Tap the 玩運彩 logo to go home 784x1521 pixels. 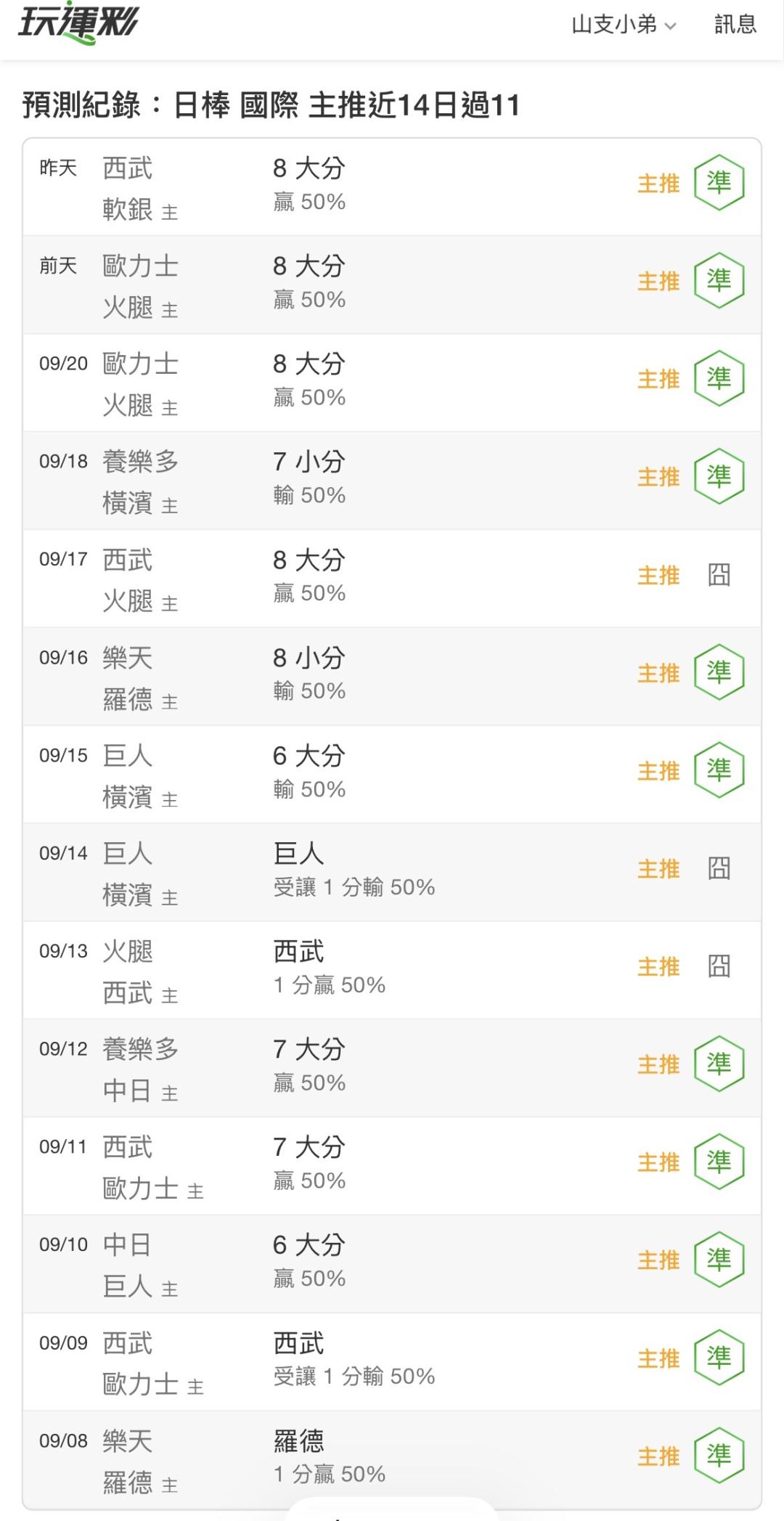(x=78, y=23)
